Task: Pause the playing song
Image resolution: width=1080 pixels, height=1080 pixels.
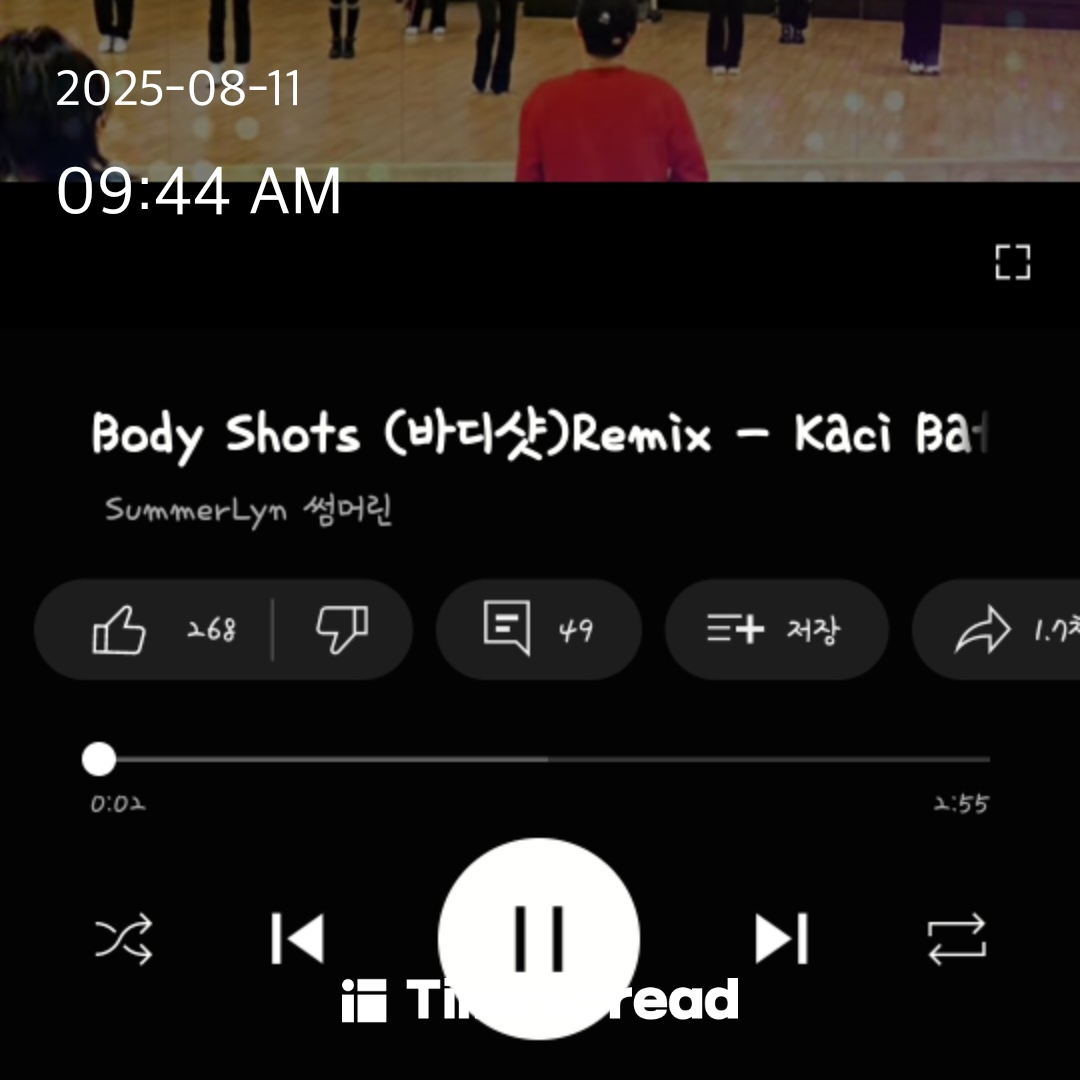Action: tap(539, 938)
